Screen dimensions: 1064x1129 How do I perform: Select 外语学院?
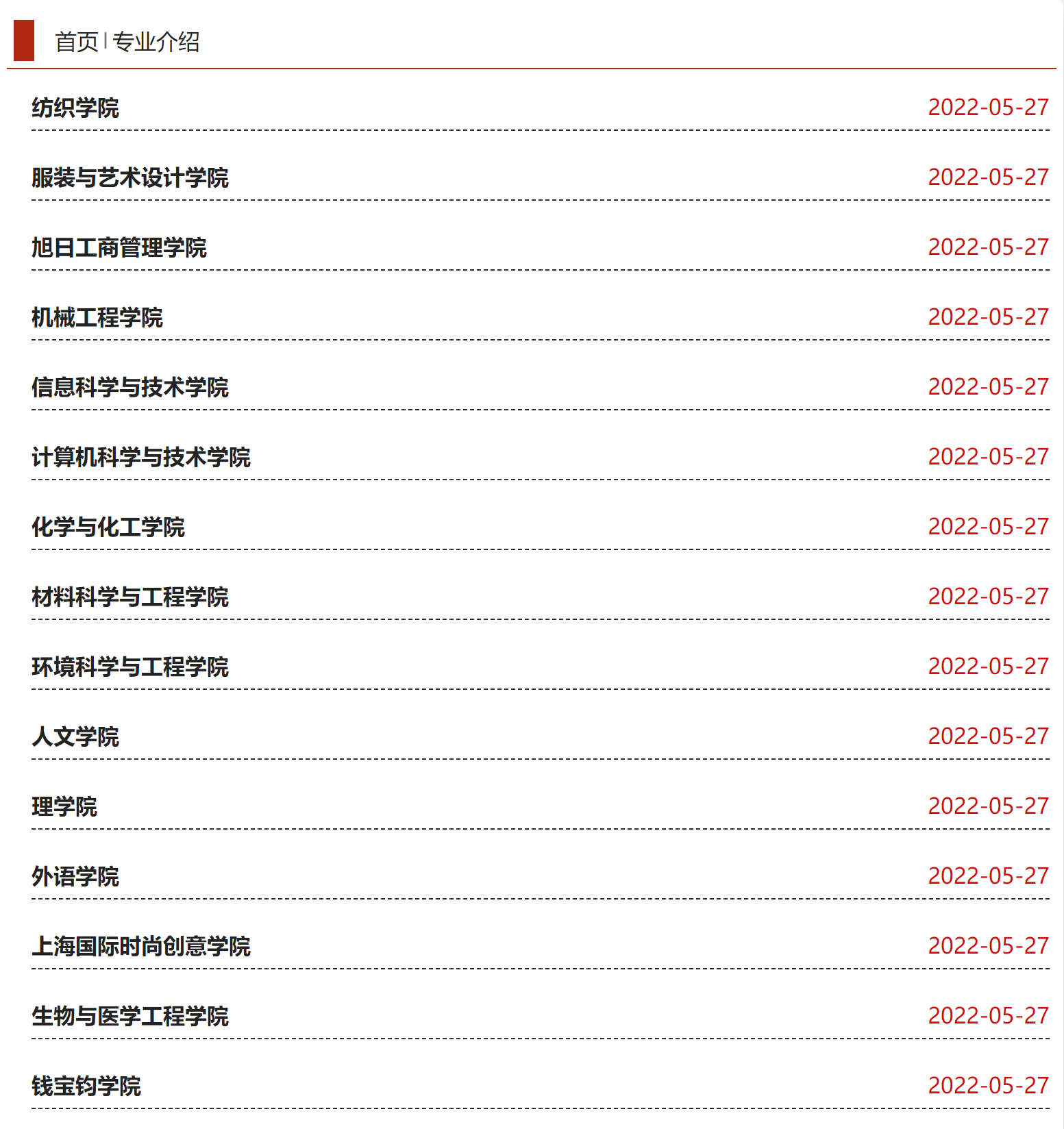click(75, 877)
